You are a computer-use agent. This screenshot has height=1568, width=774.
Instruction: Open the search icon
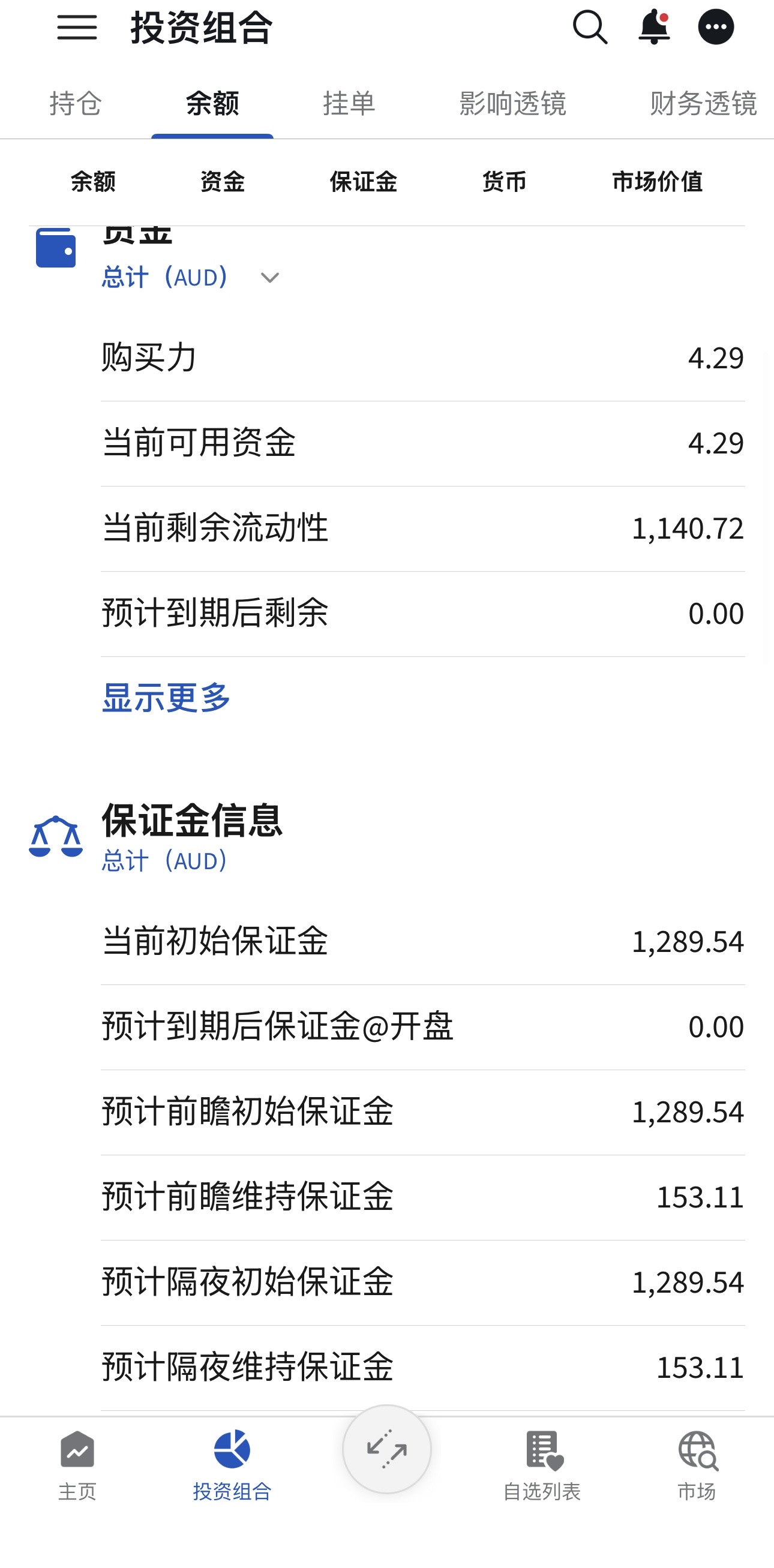589,28
